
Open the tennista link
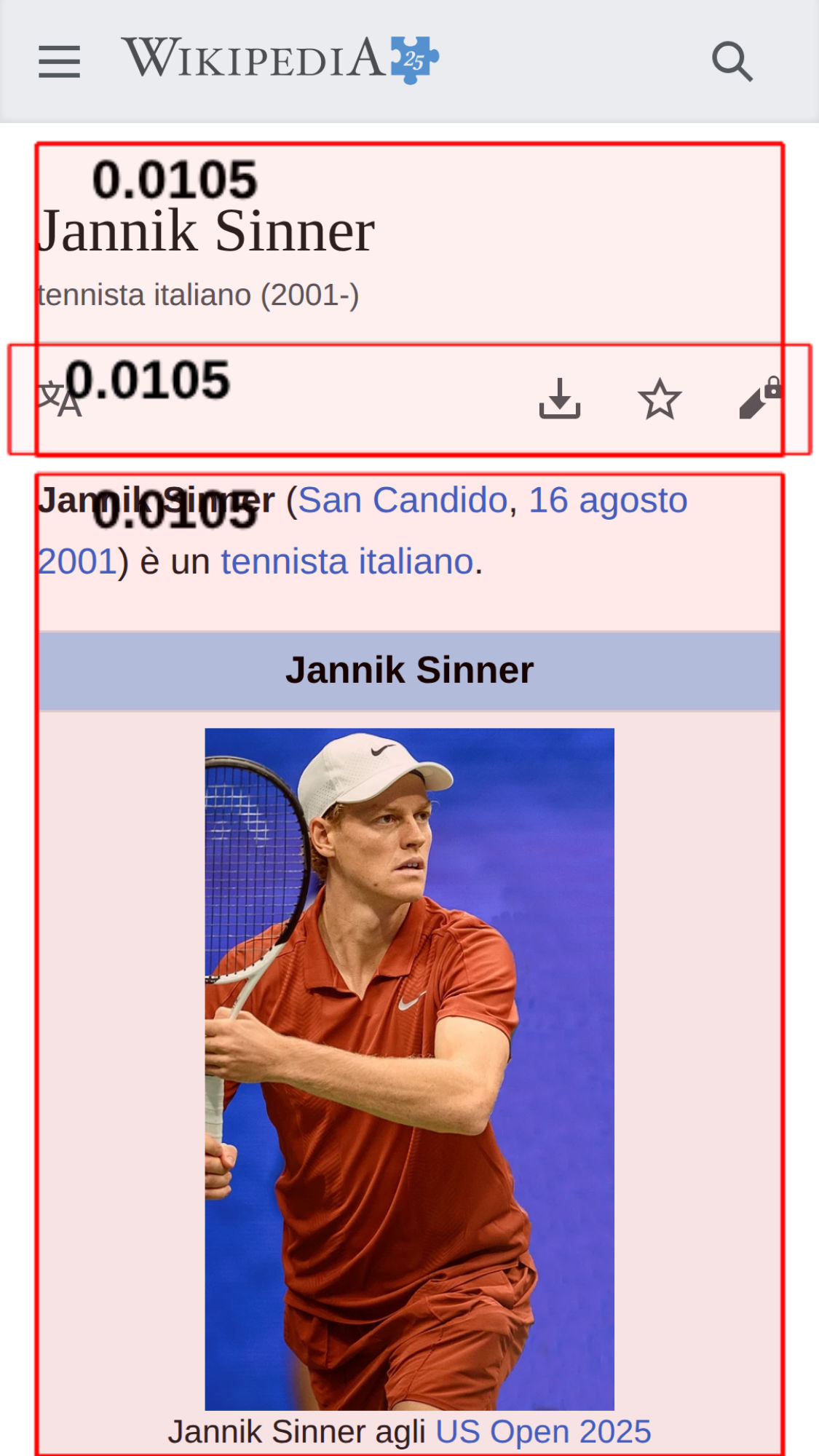284,562
